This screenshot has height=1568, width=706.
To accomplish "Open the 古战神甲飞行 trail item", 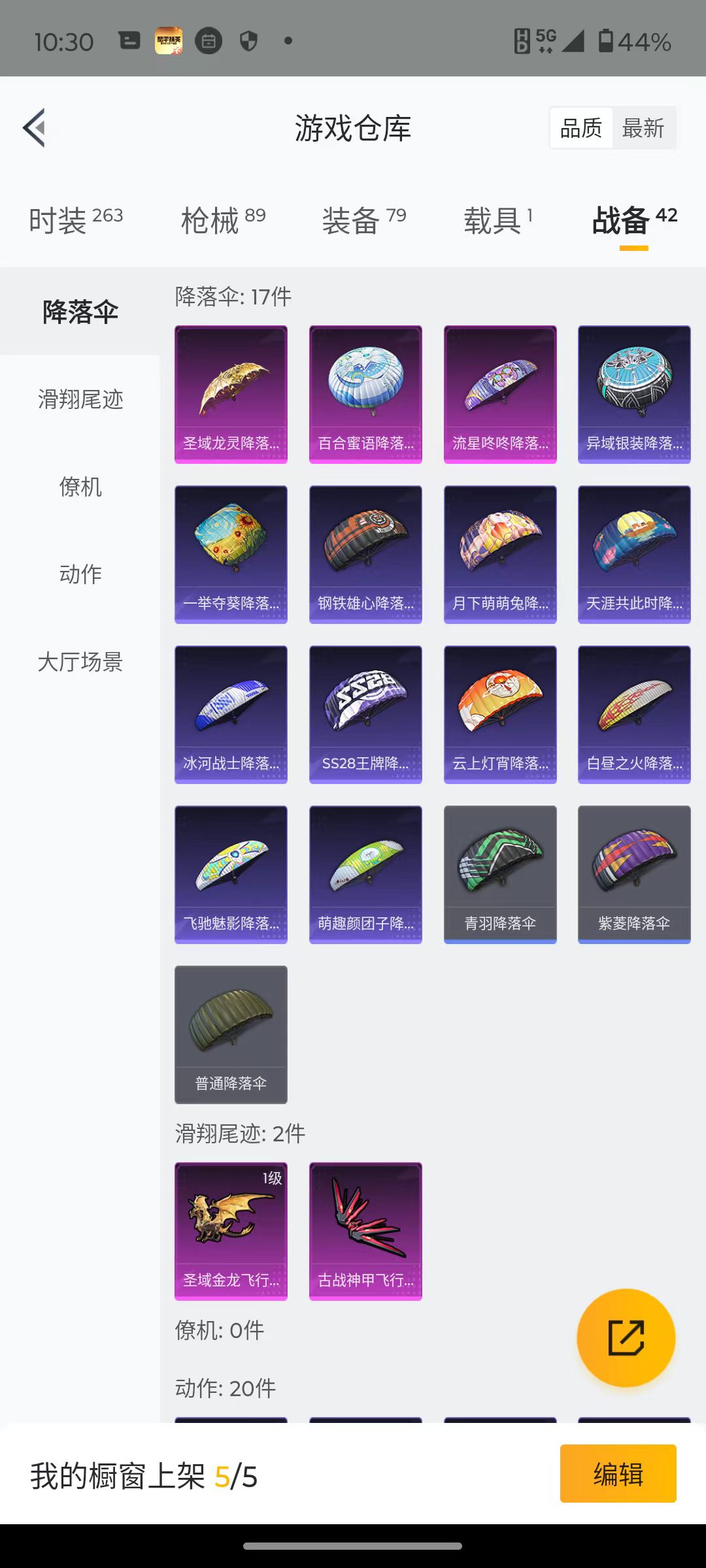I will (365, 1232).
